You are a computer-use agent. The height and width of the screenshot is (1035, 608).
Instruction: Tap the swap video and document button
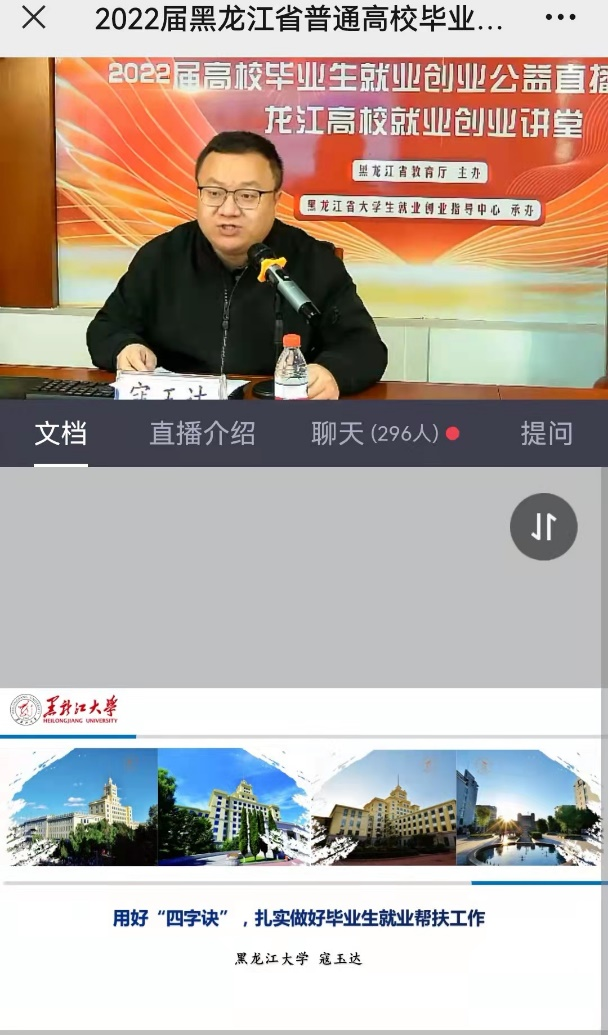543,526
